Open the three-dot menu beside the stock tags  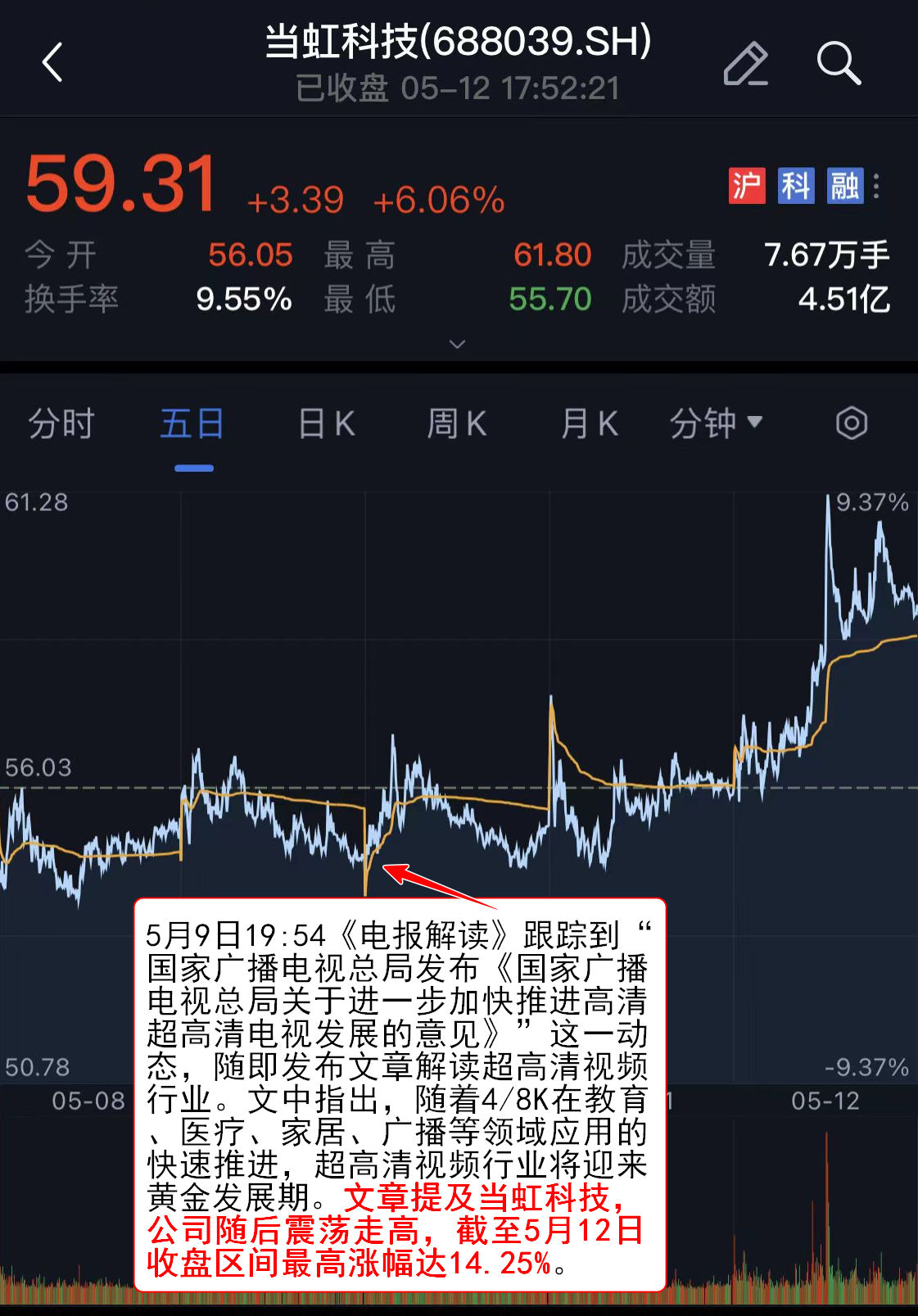click(x=877, y=186)
